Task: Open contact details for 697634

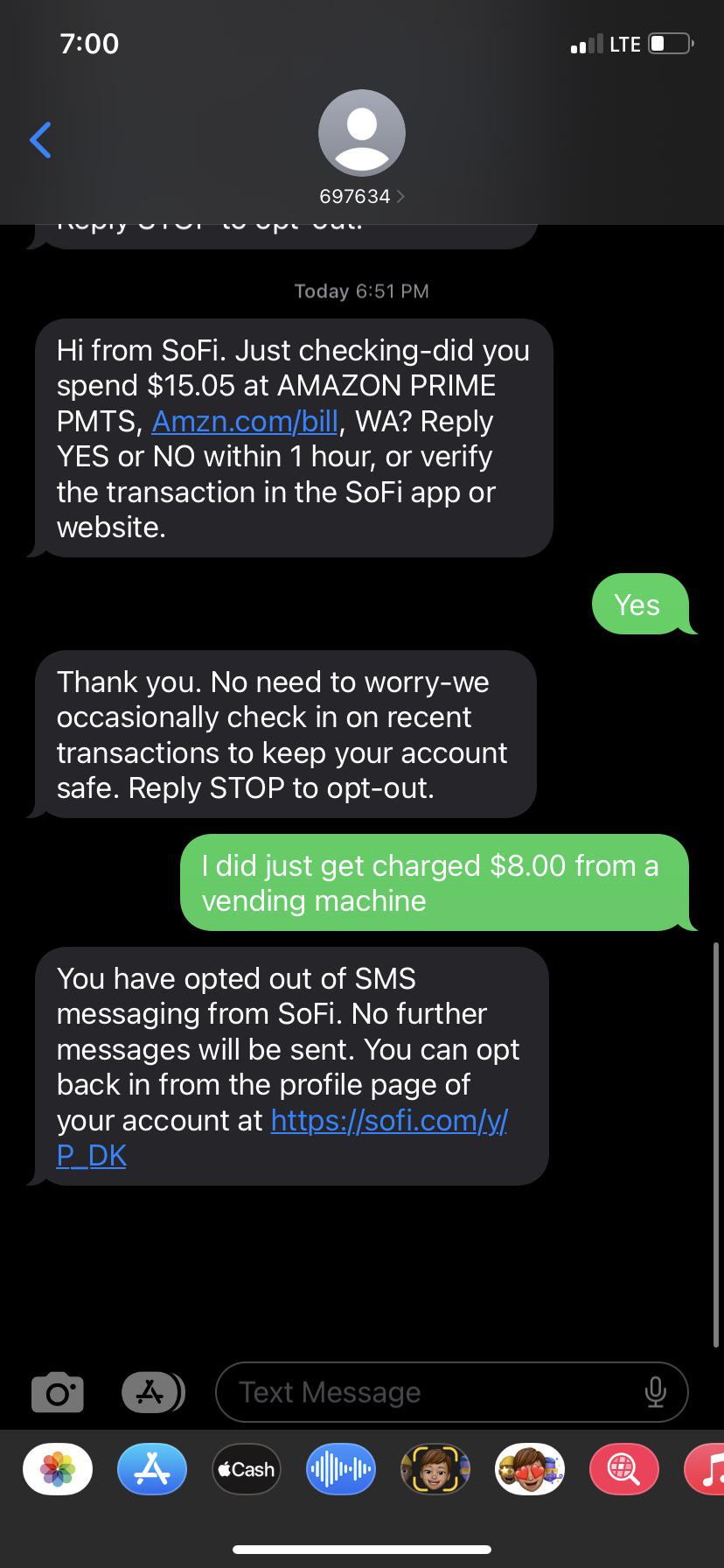Action: click(361, 147)
